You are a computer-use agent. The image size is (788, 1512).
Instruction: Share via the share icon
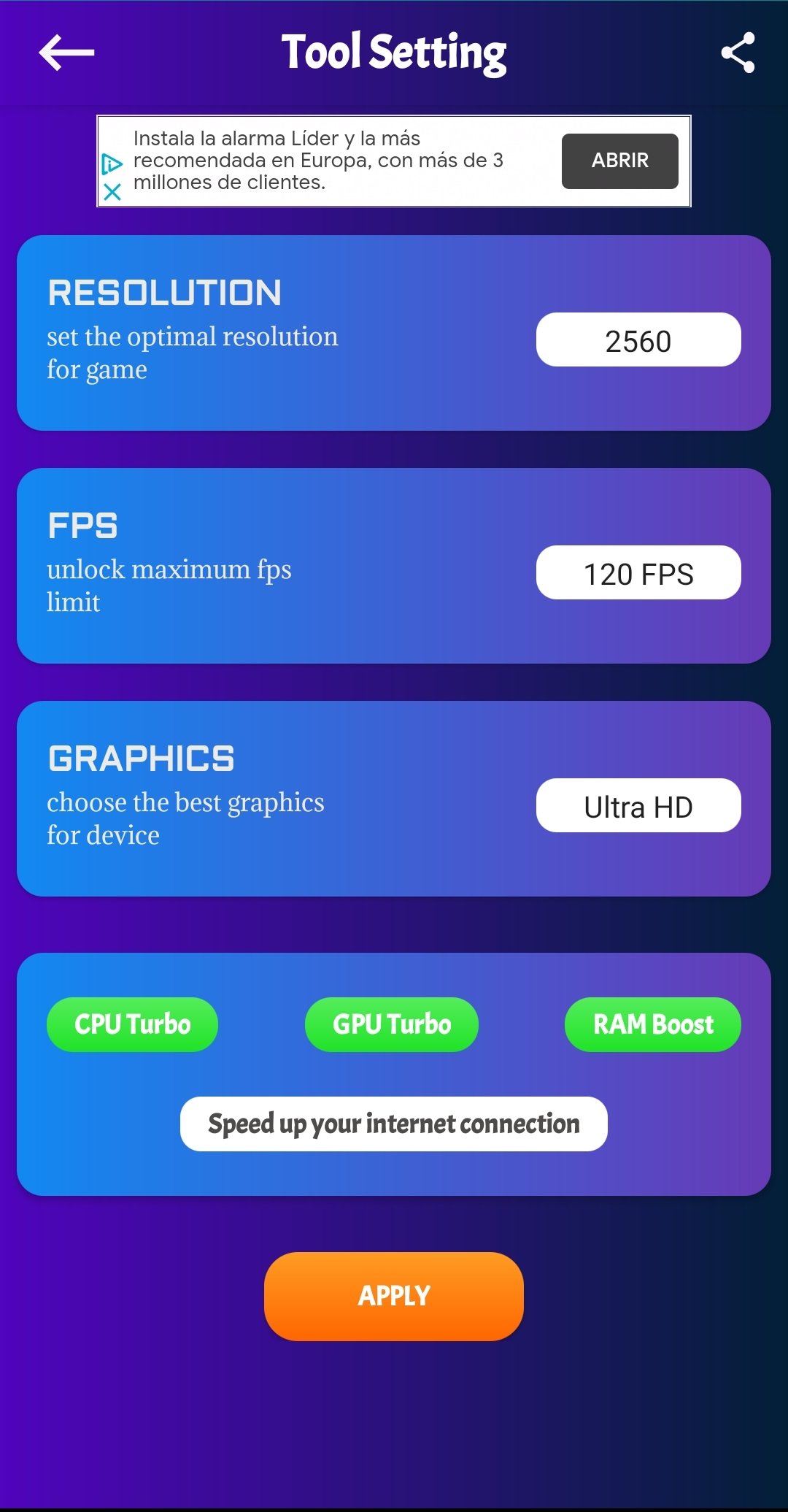click(738, 53)
